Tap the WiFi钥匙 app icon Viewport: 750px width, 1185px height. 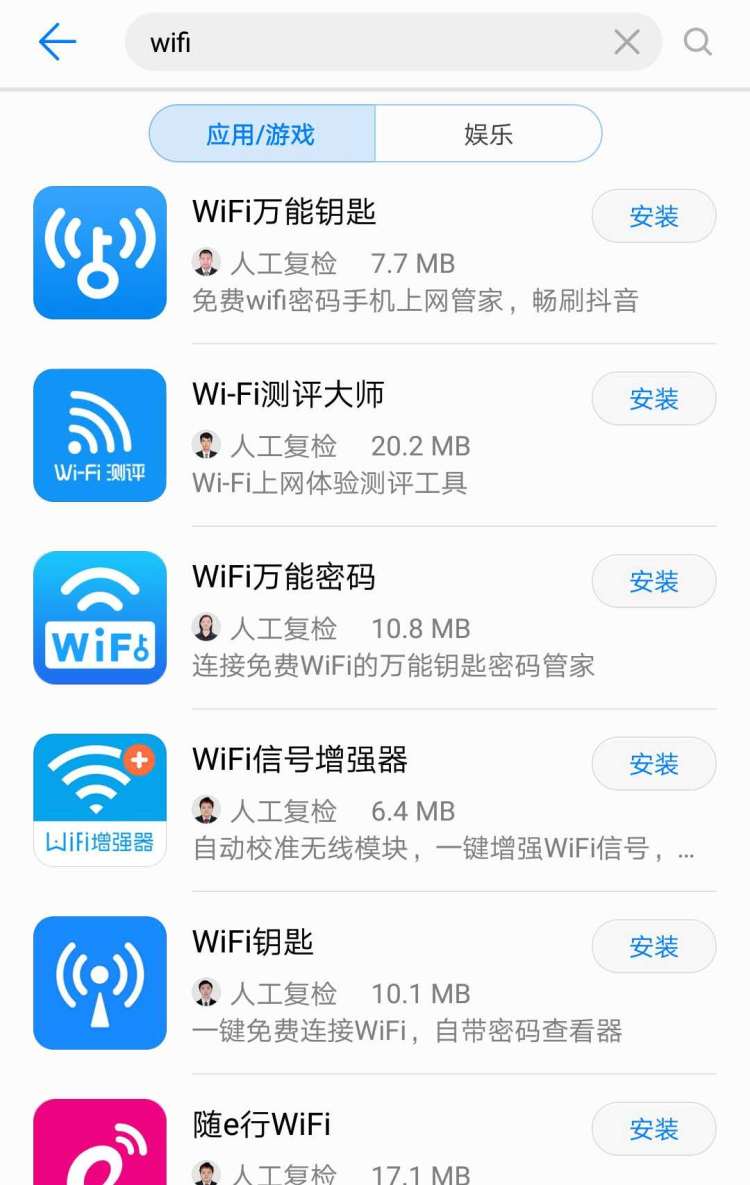99,982
